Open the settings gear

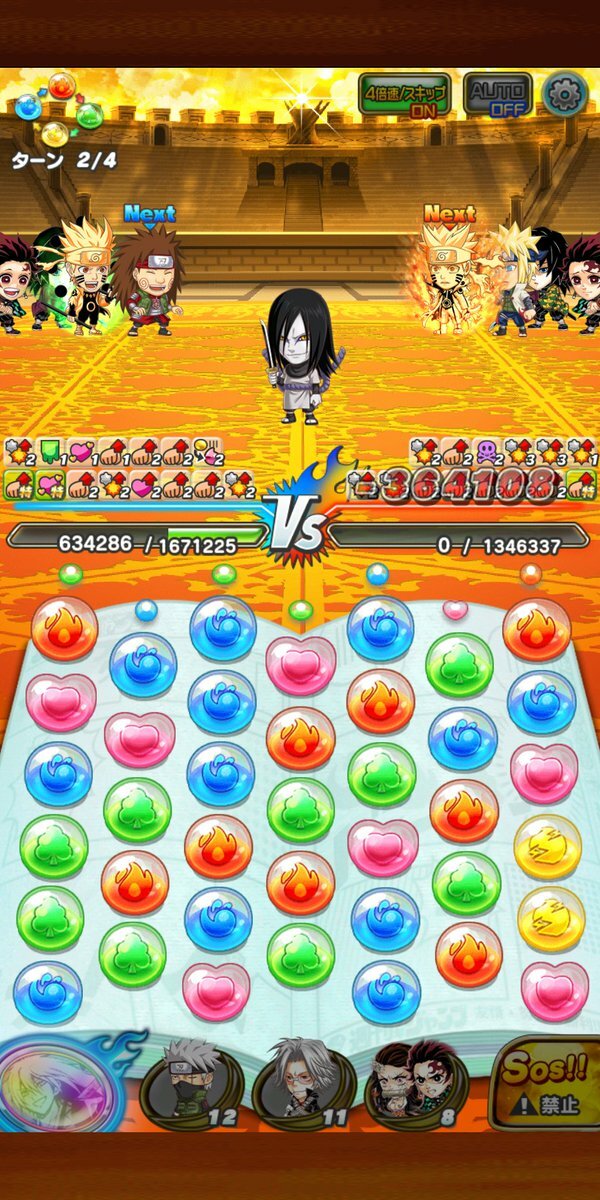pyautogui.click(x=565, y=94)
